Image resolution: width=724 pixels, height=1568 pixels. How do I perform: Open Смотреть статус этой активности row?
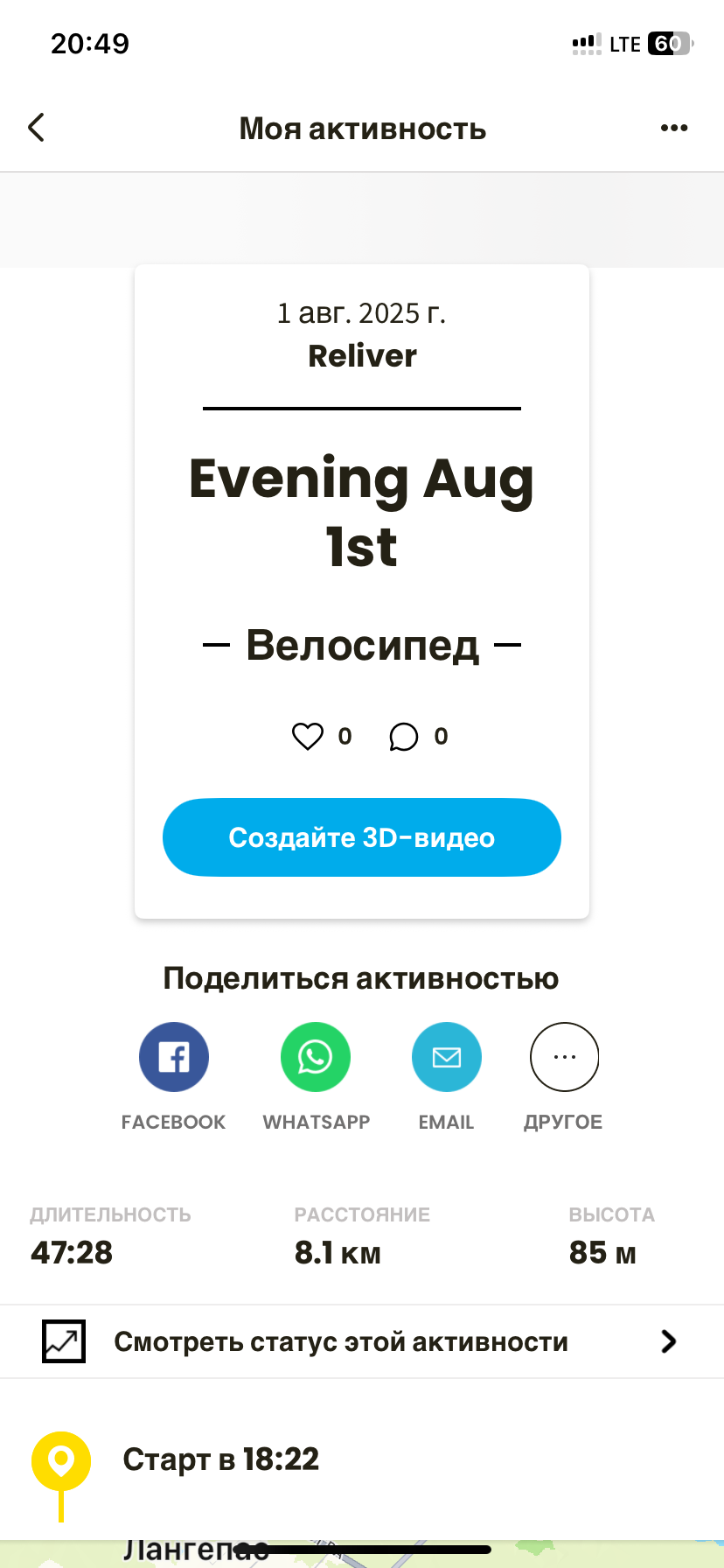tap(362, 1341)
